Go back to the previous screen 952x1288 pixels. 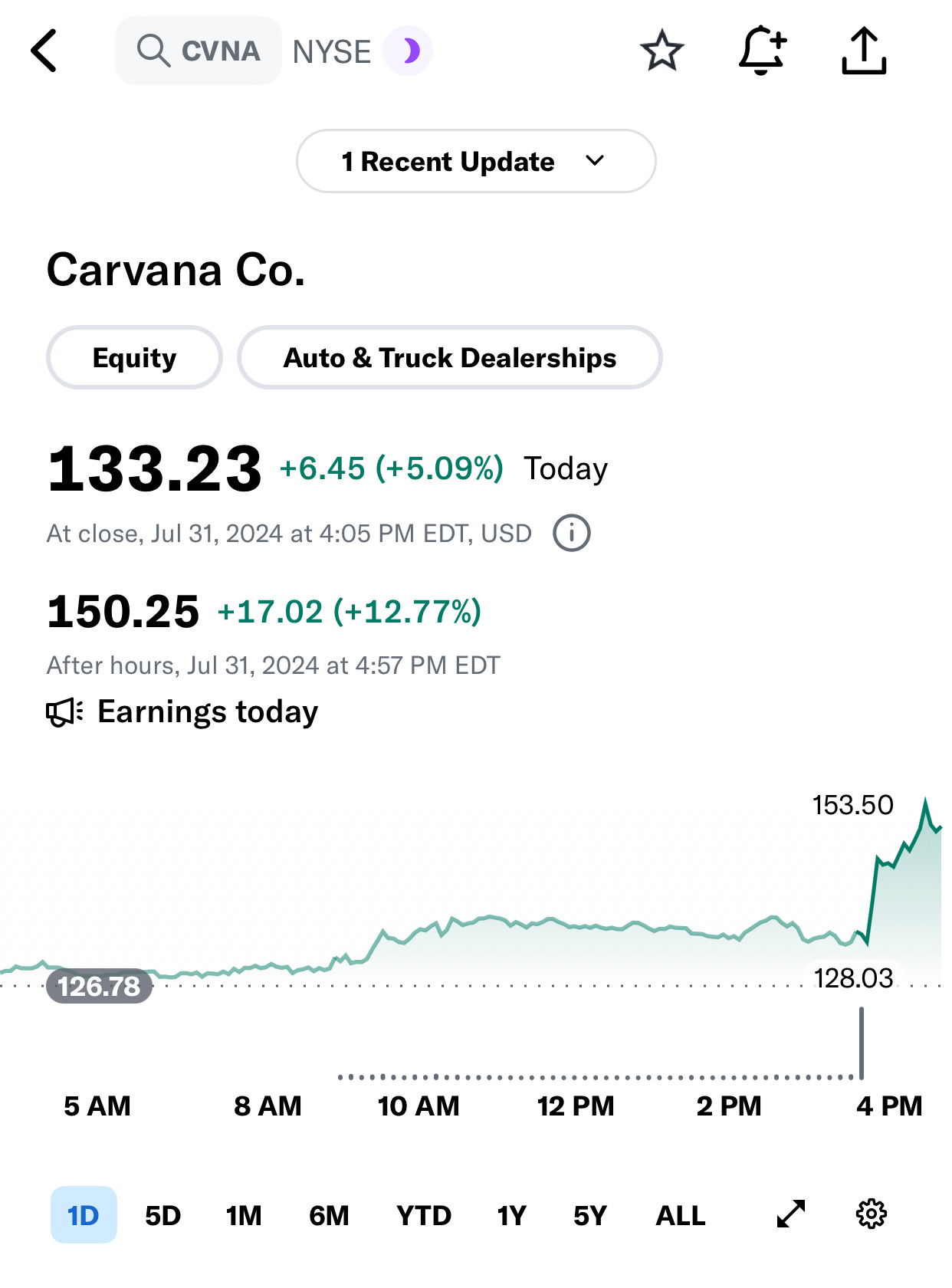point(44,51)
